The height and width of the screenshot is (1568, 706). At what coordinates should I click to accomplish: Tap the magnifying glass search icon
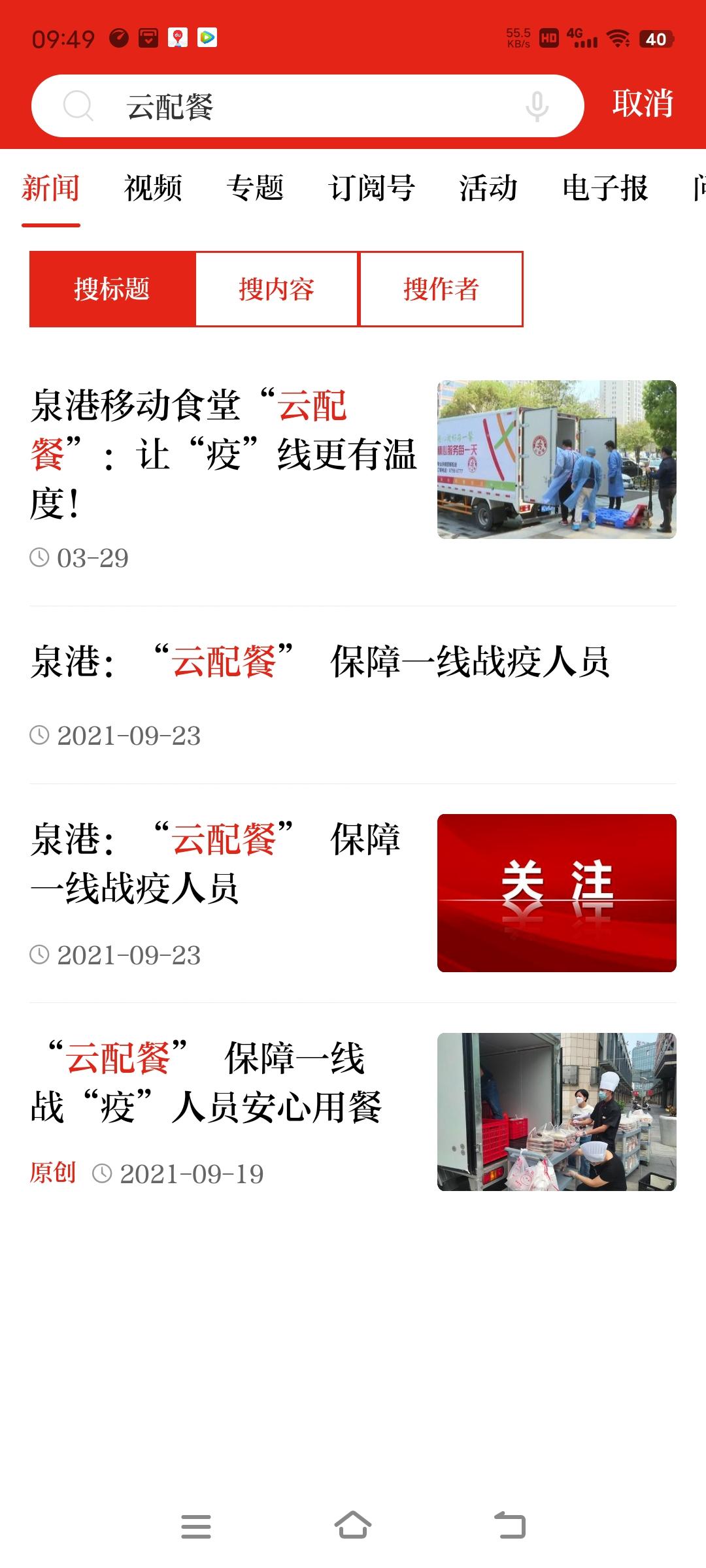78,105
